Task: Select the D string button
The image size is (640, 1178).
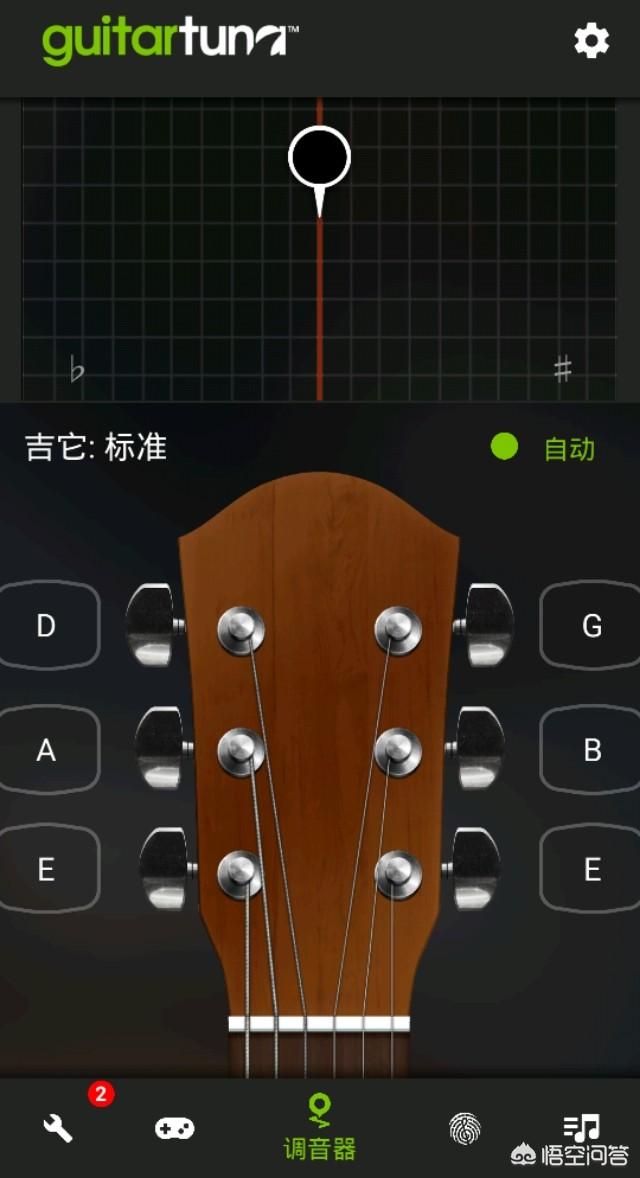Action: 47,626
